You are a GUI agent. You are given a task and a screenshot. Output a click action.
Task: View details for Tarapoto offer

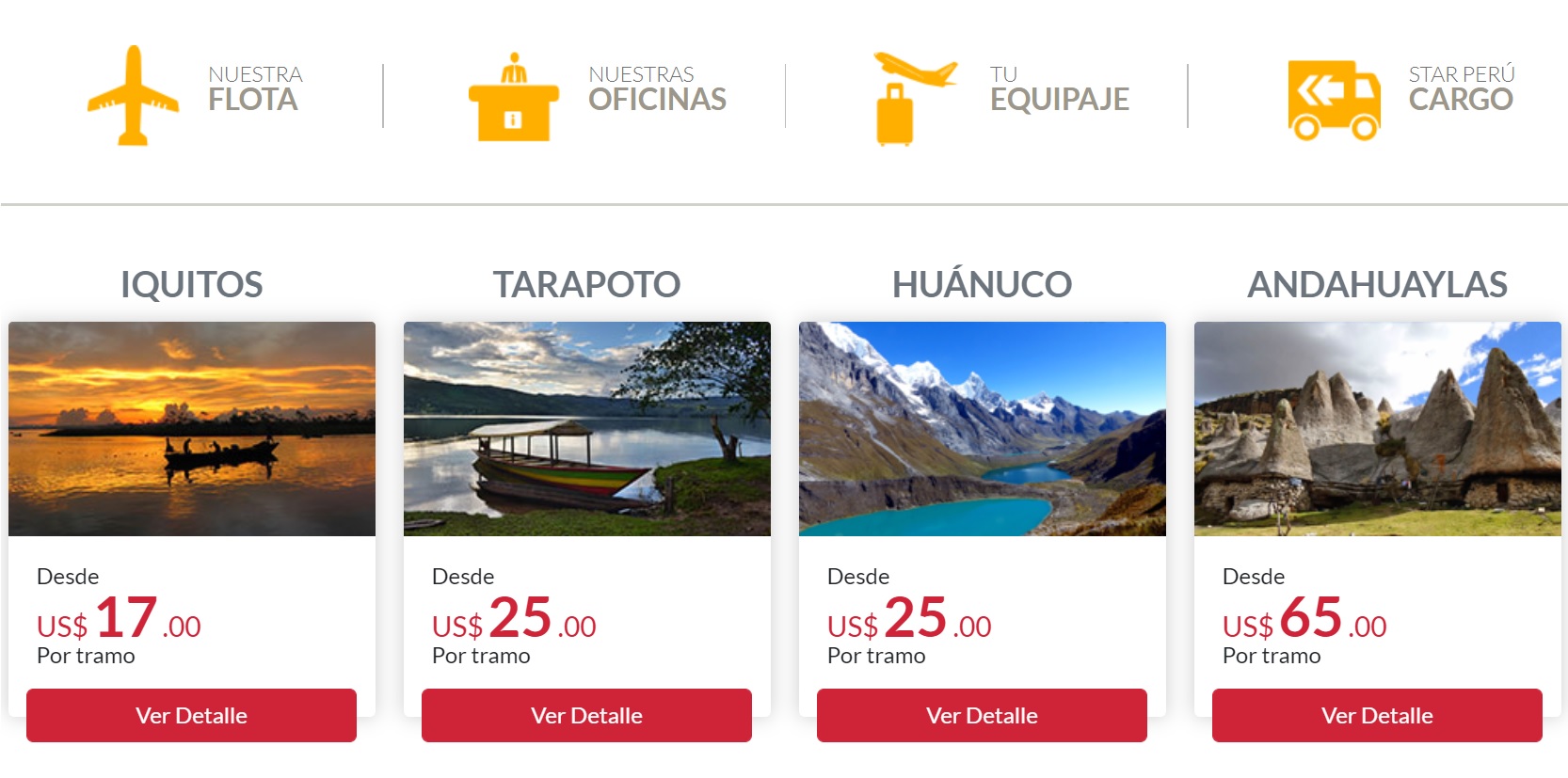pyautogui.click(x=586, y=716)
